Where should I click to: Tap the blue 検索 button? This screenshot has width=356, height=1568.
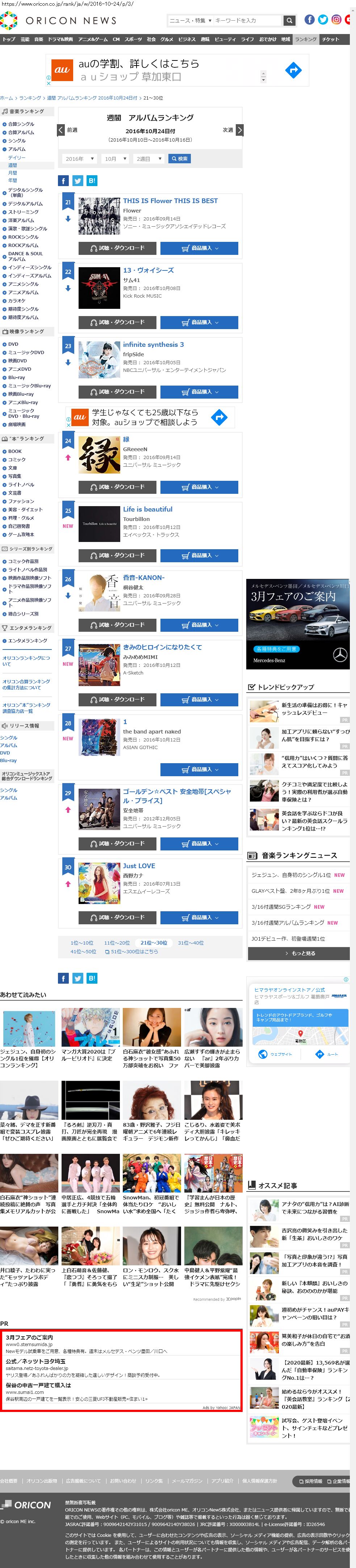click(180, 158)
